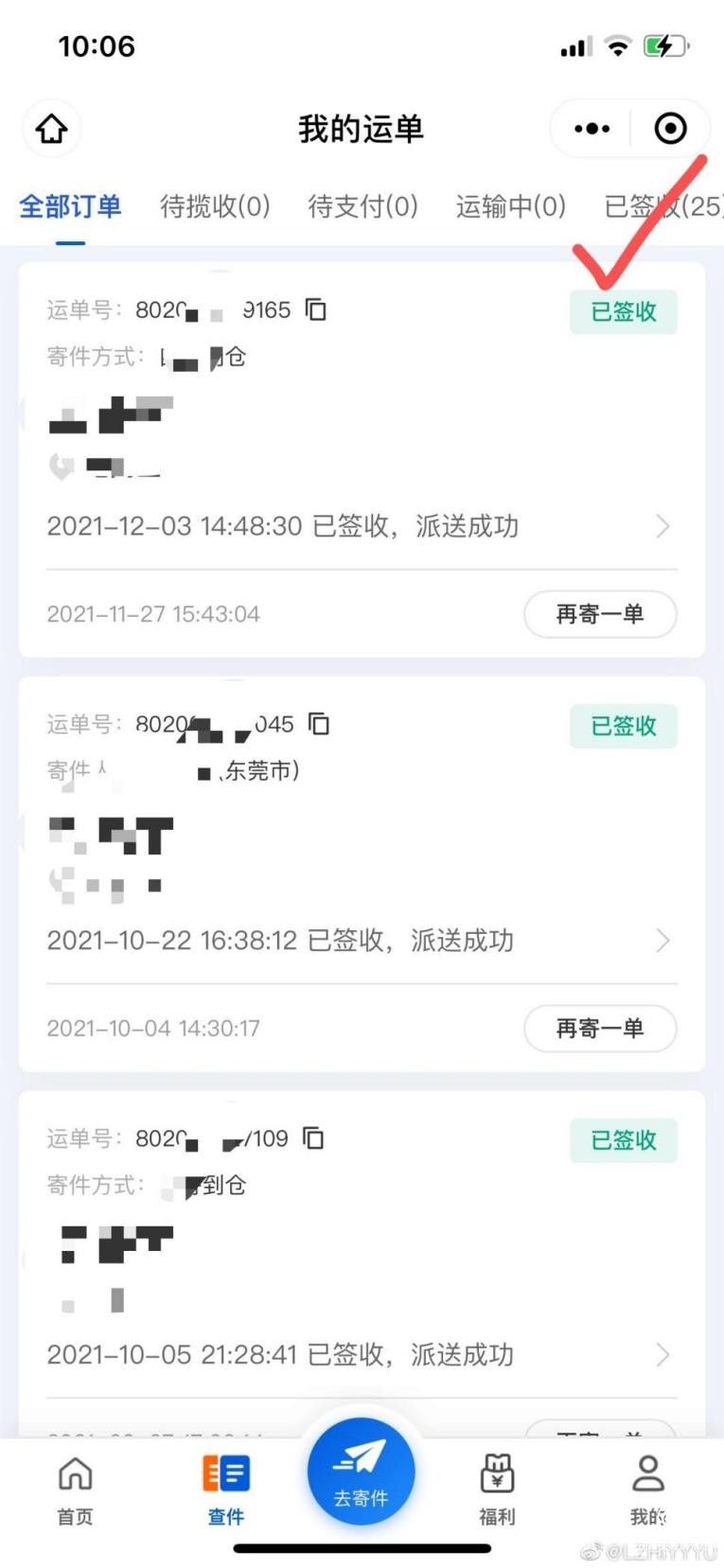Switch to the 运输中(0) tab
Screen dimensions: 724x1568
coord(510,205)
